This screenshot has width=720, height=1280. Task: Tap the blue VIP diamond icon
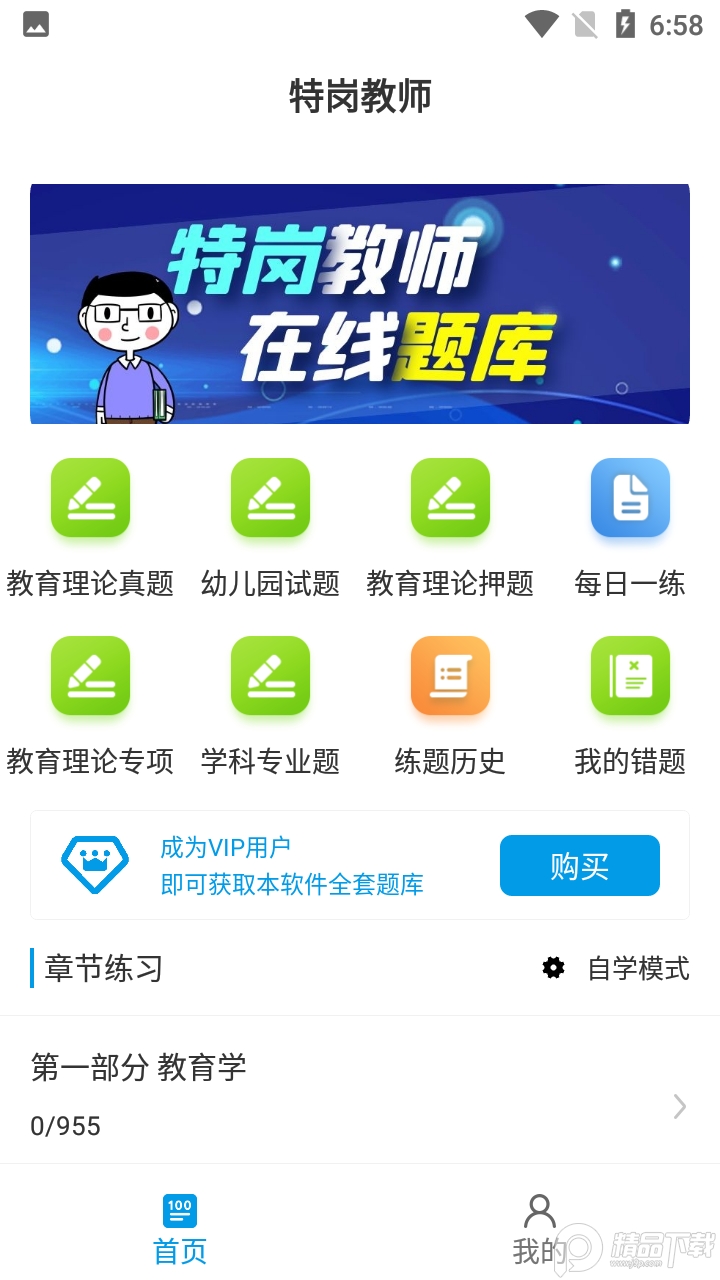click(x=95, y=864)
